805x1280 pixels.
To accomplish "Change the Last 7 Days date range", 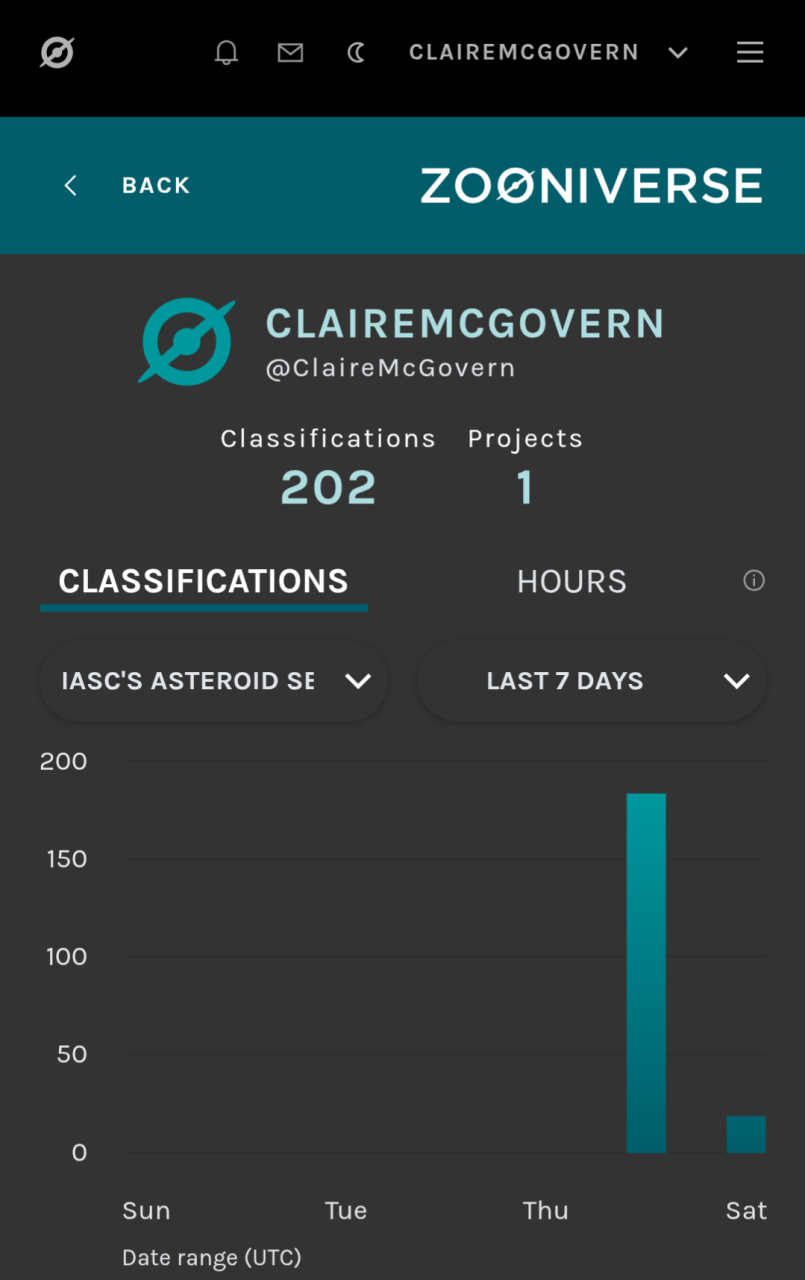I will (x=591, y=681).
